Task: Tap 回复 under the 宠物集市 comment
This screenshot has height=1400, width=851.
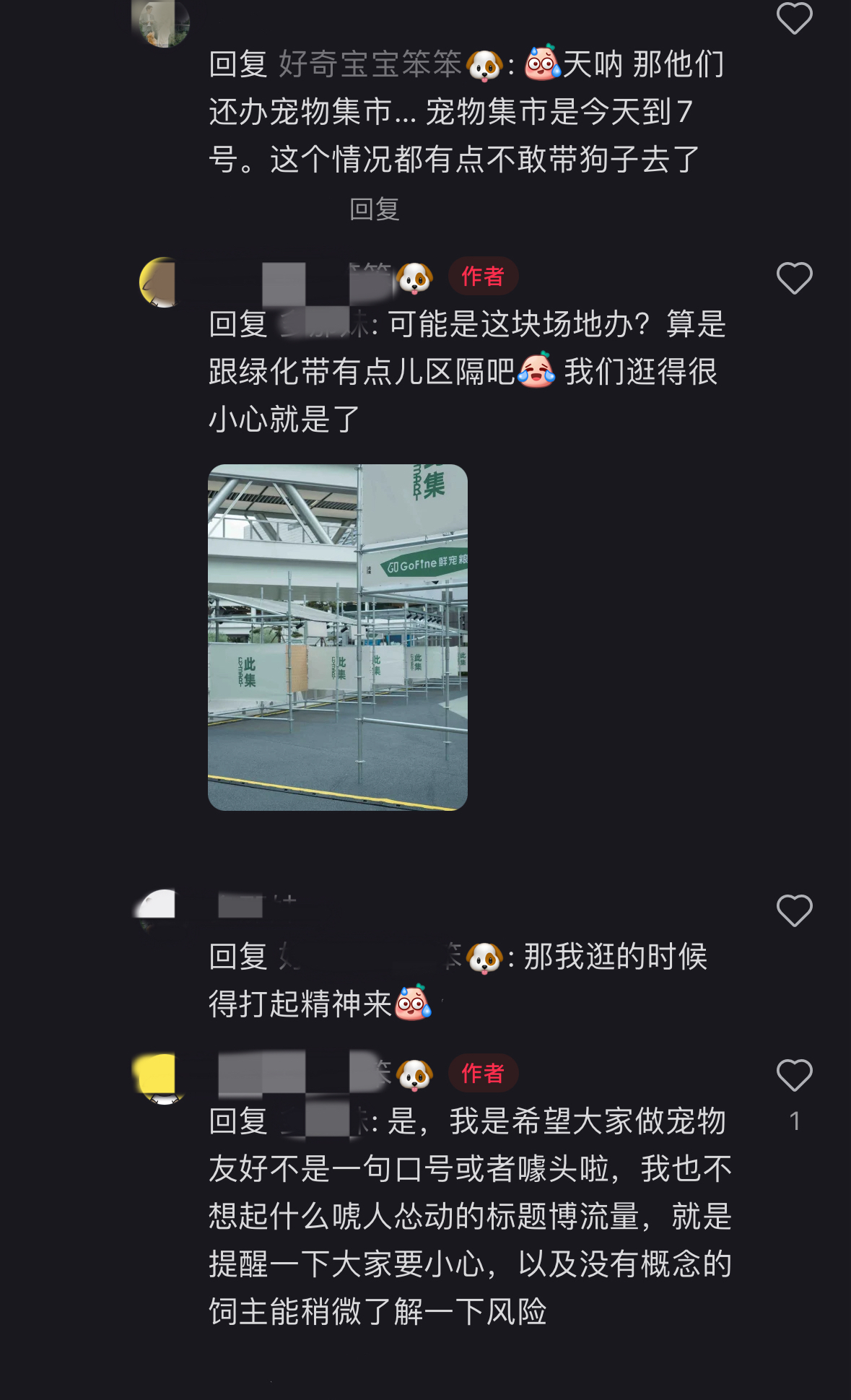Action: coord(375,209)
